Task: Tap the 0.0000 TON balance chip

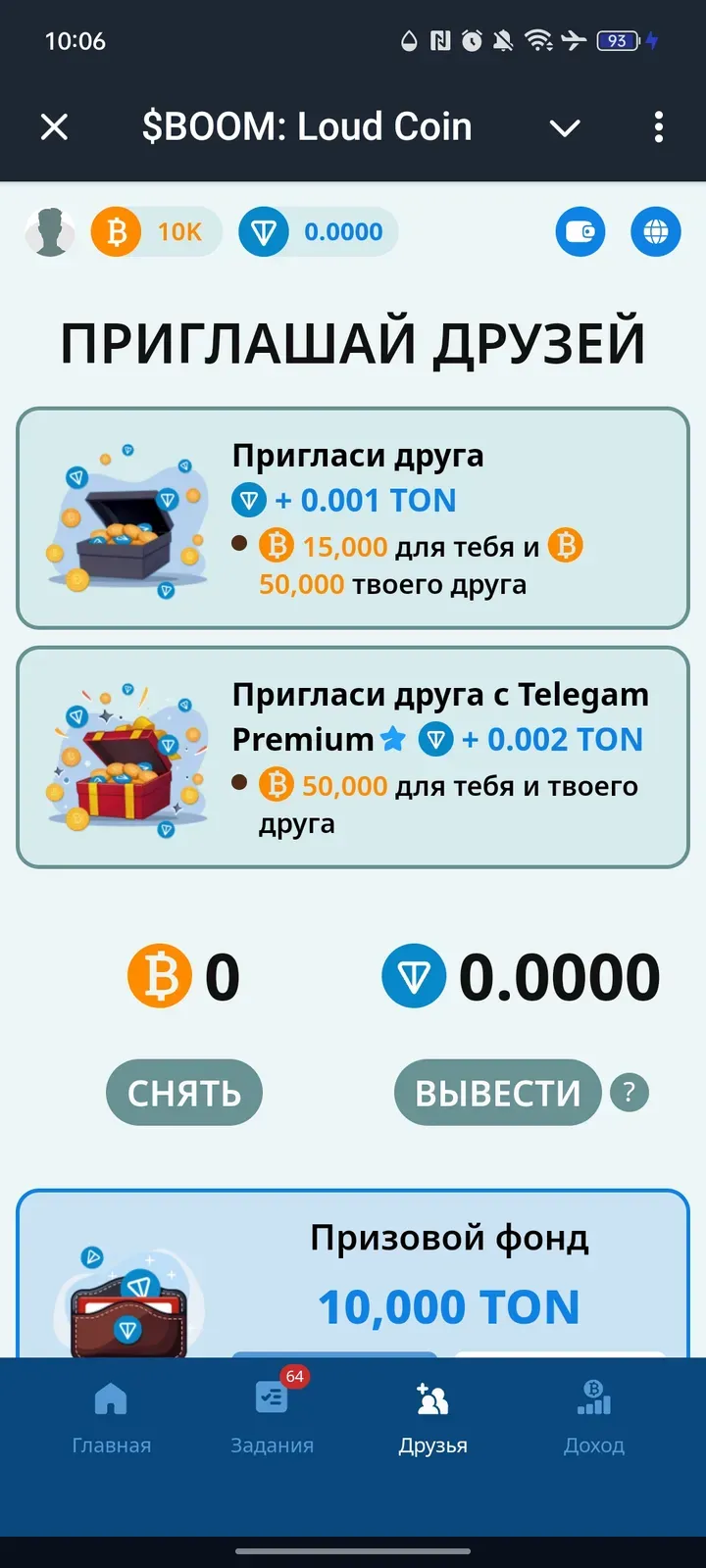Action: [319, 232]
